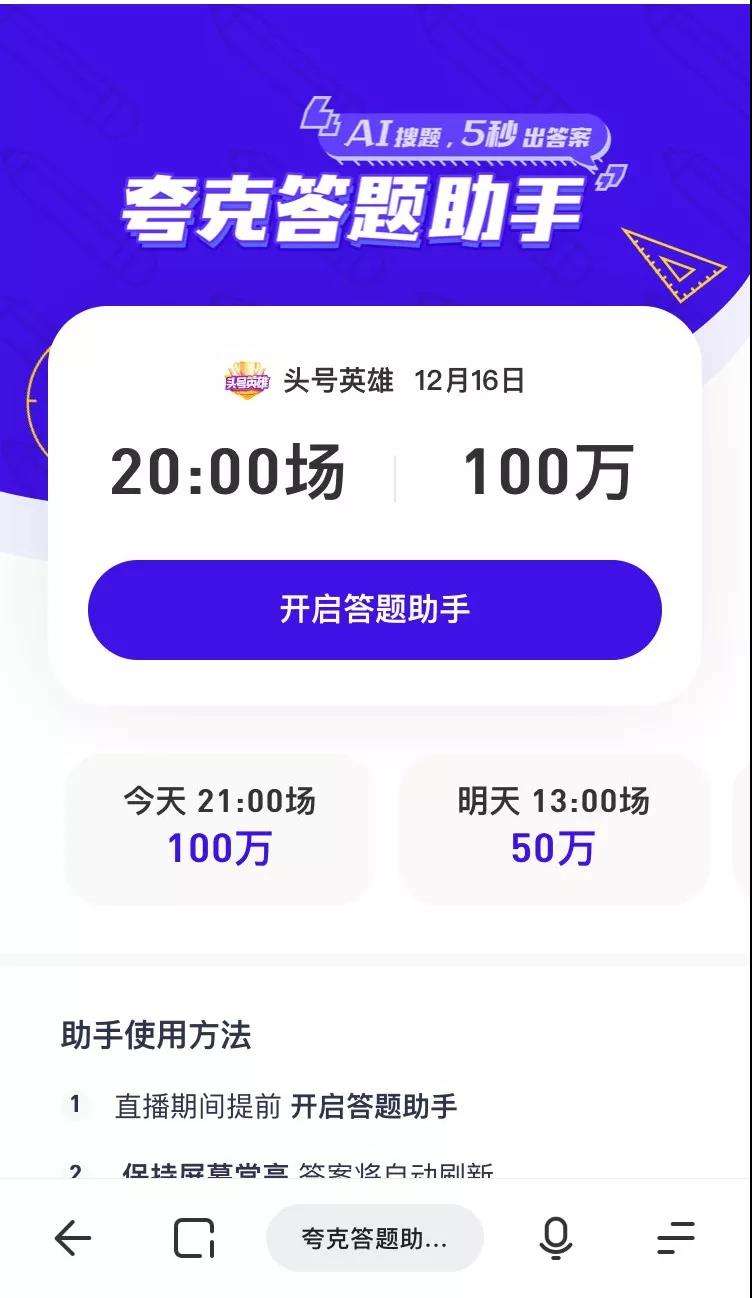Open the browser menu icon
The image size is (752, 1298).
675,1239
